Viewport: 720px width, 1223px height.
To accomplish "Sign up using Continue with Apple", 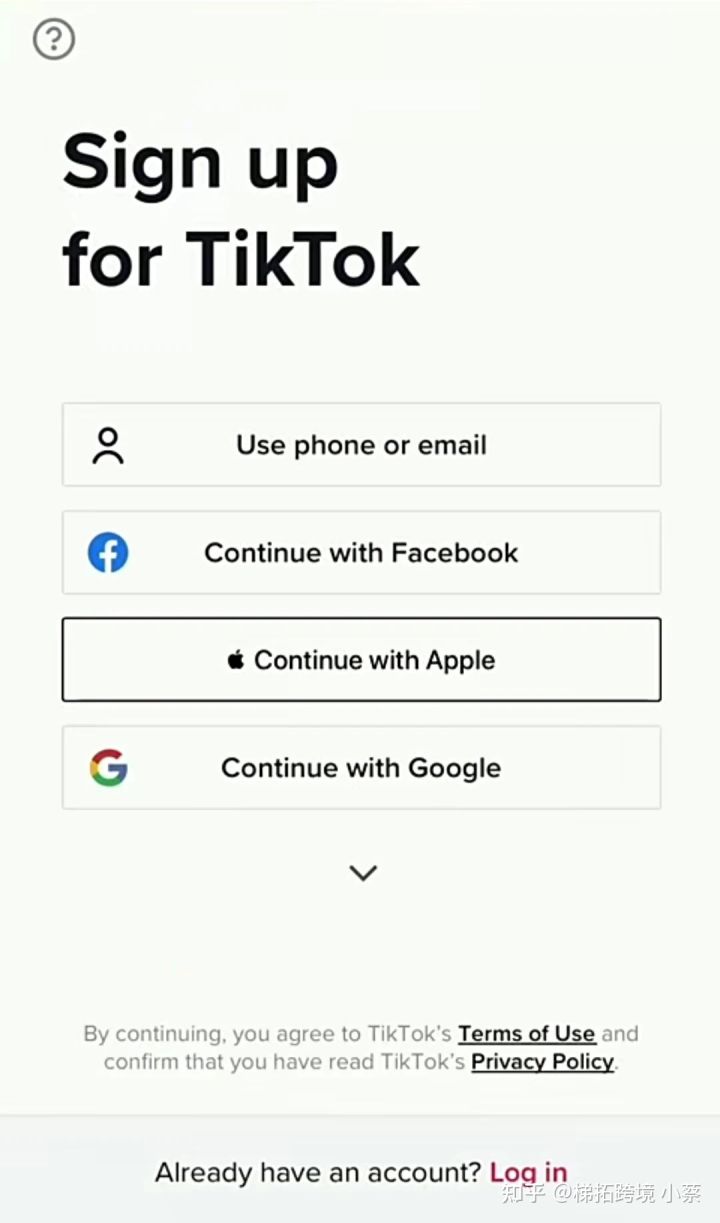I will (361, 660).
